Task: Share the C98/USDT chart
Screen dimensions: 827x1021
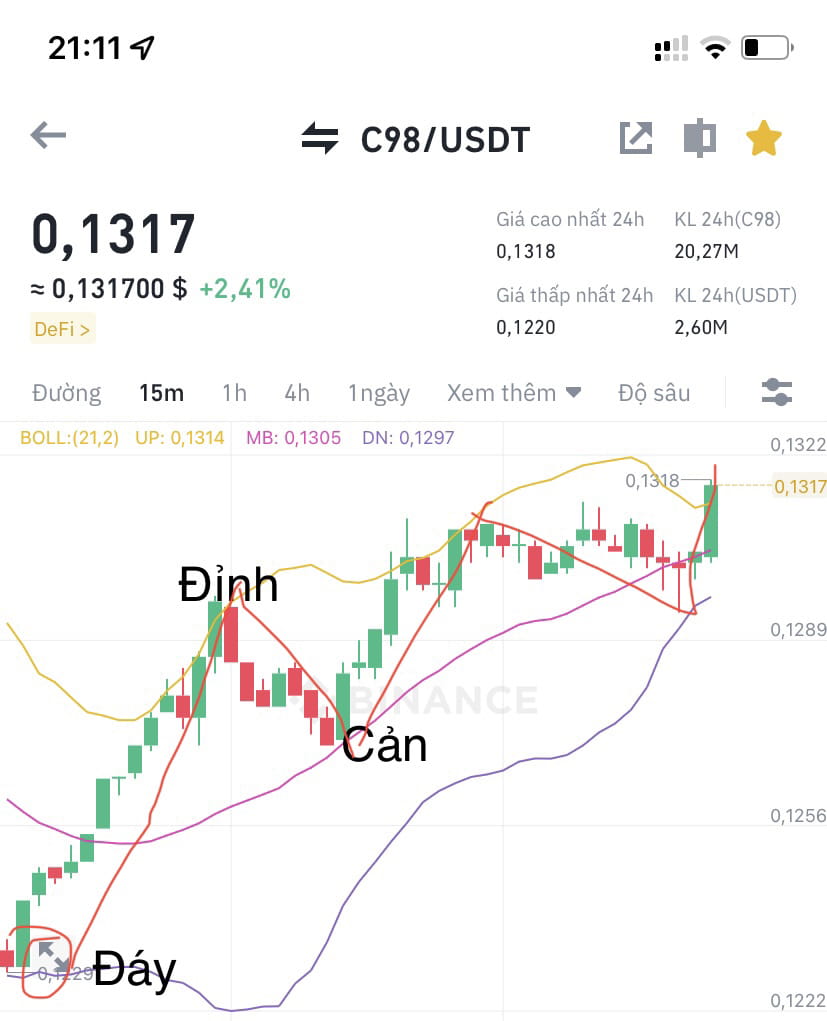Action: [x=636, y=138]
